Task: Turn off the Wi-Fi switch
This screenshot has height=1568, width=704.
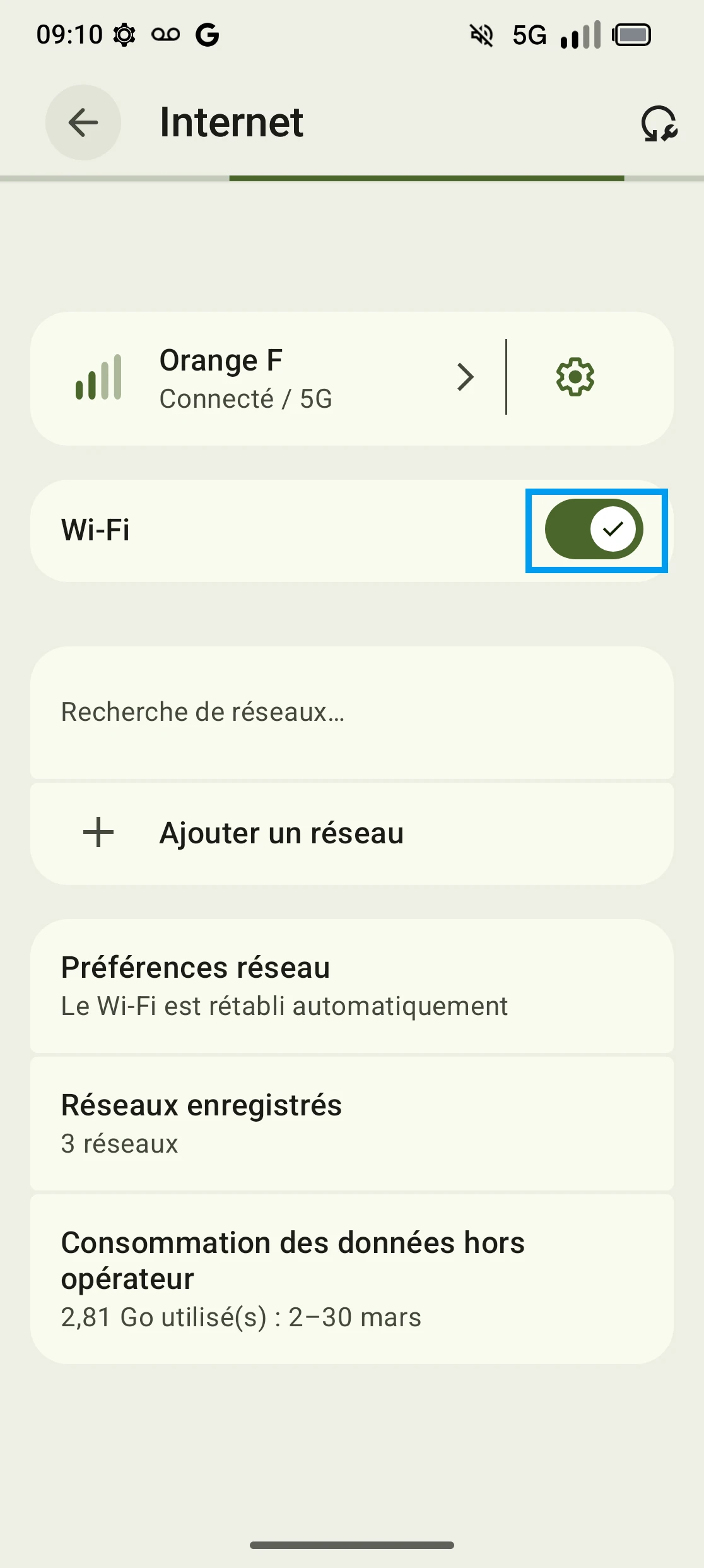Action: [595, 530]
